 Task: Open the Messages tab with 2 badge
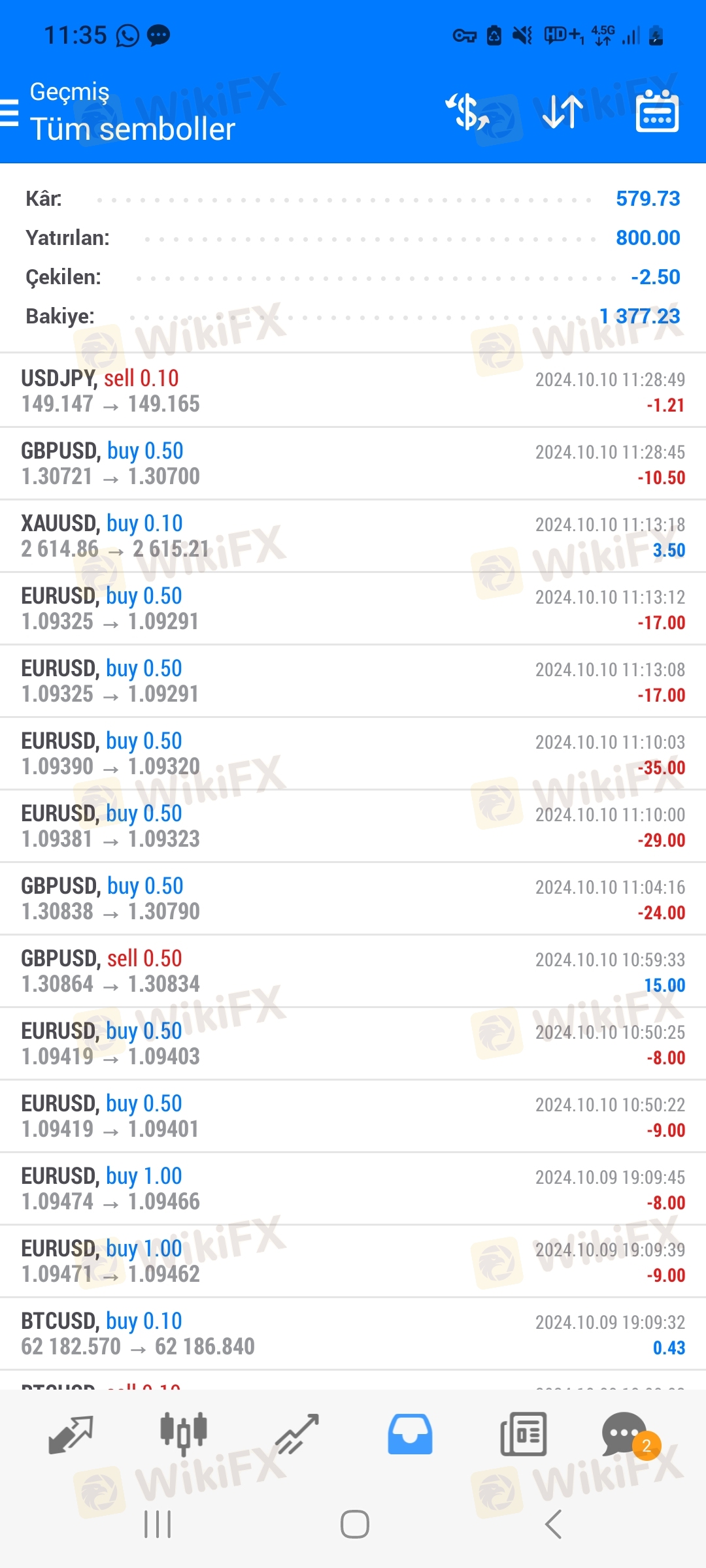point(629,1435)
